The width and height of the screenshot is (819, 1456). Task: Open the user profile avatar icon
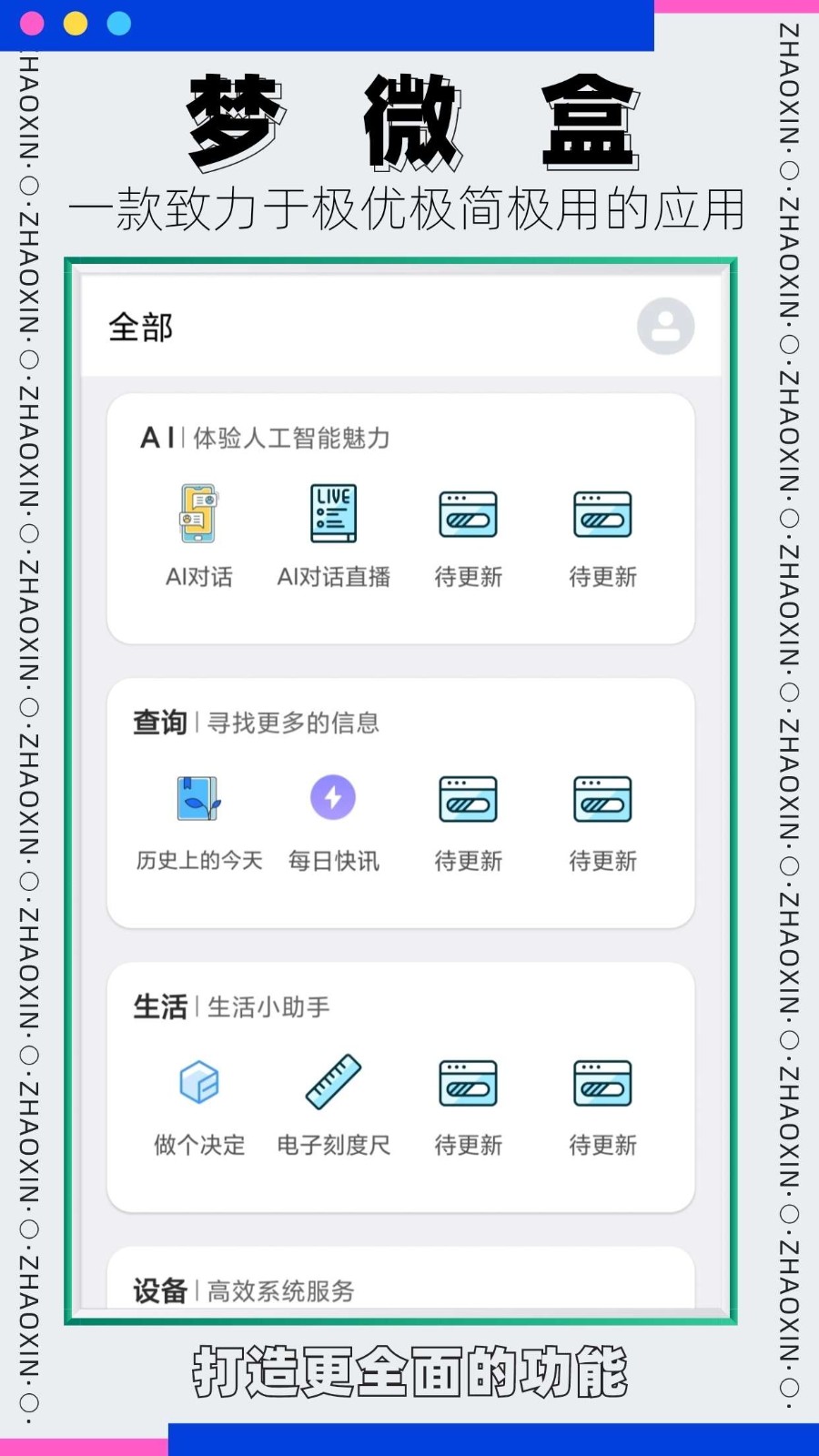(663, 326)
